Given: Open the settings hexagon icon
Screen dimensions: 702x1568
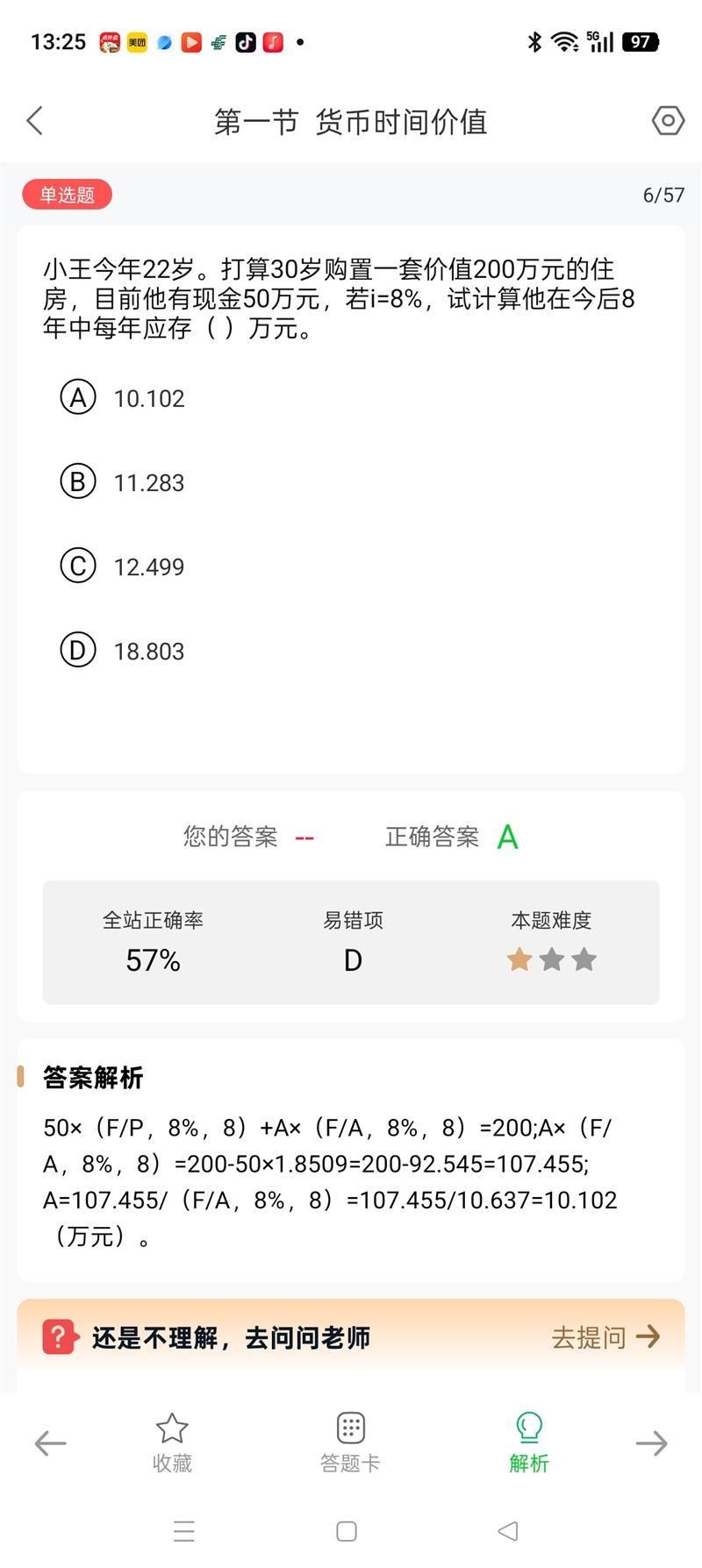Looking at the screenshot, I should 668,120.
